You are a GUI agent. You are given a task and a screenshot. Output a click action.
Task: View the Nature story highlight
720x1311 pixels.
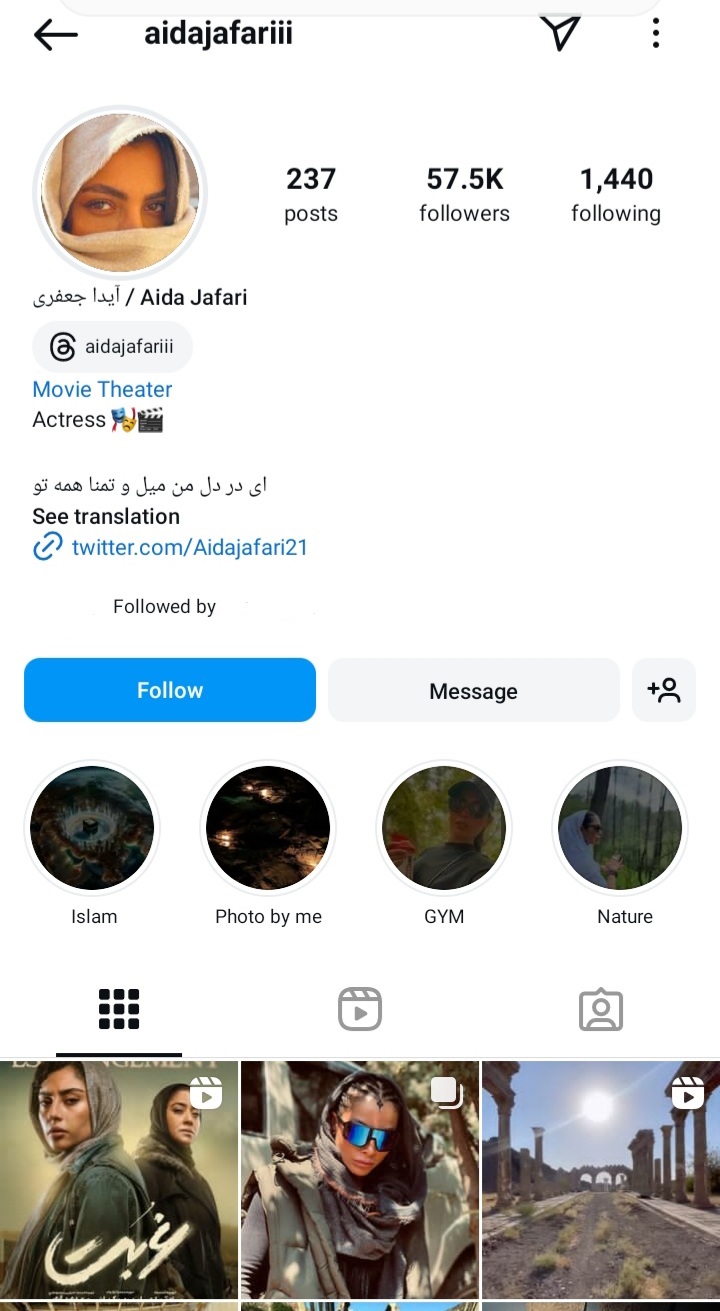620,828
